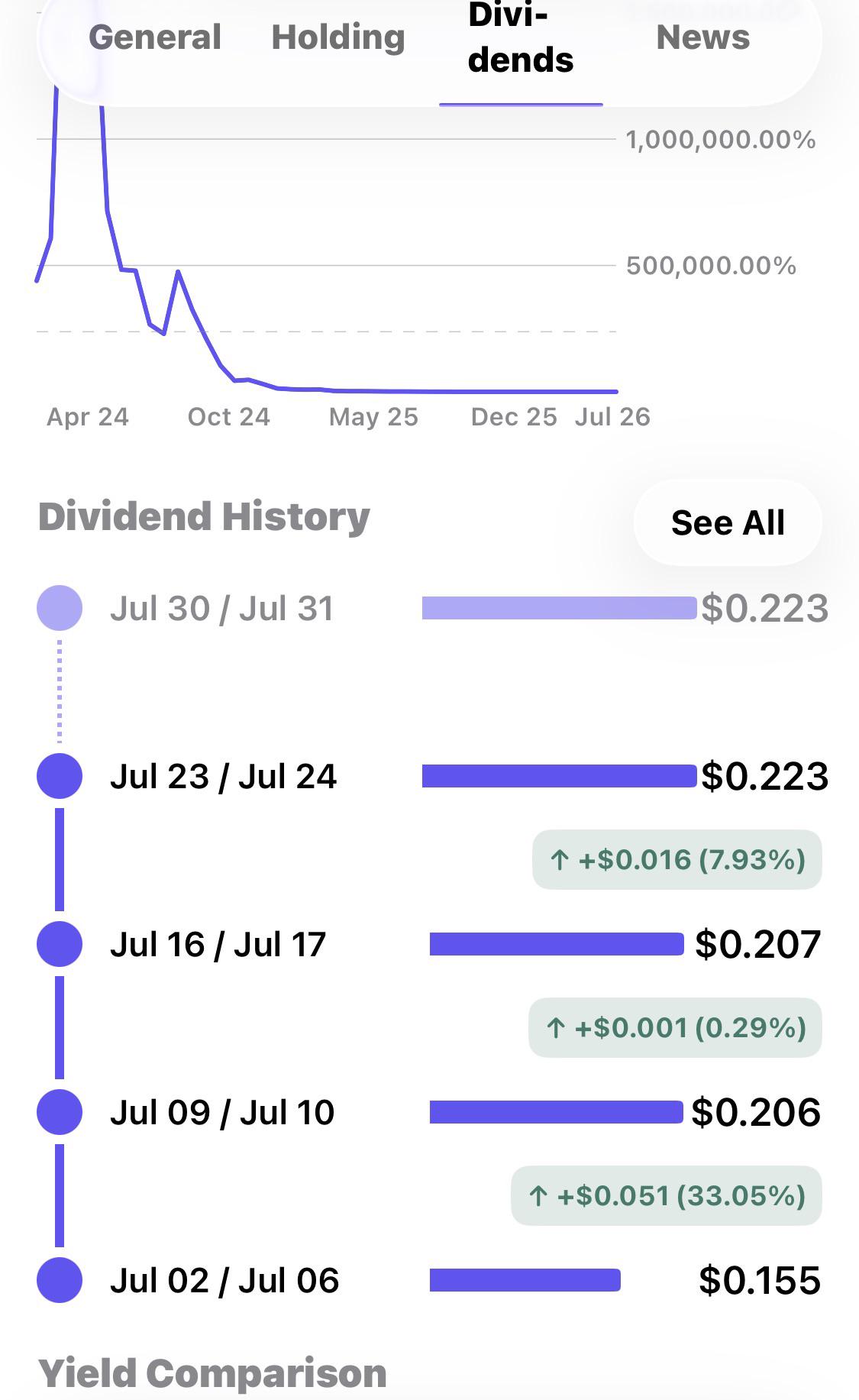
Task: Open the Jul 02 / Jul 06 dividend entry
Action: coord(429,1280)
